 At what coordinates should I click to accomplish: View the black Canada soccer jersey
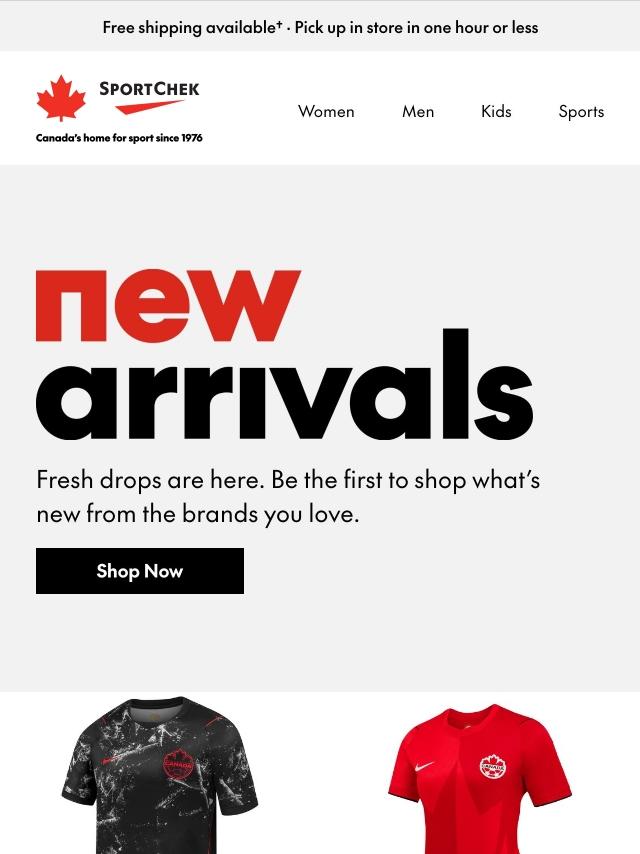pos(160,775)
